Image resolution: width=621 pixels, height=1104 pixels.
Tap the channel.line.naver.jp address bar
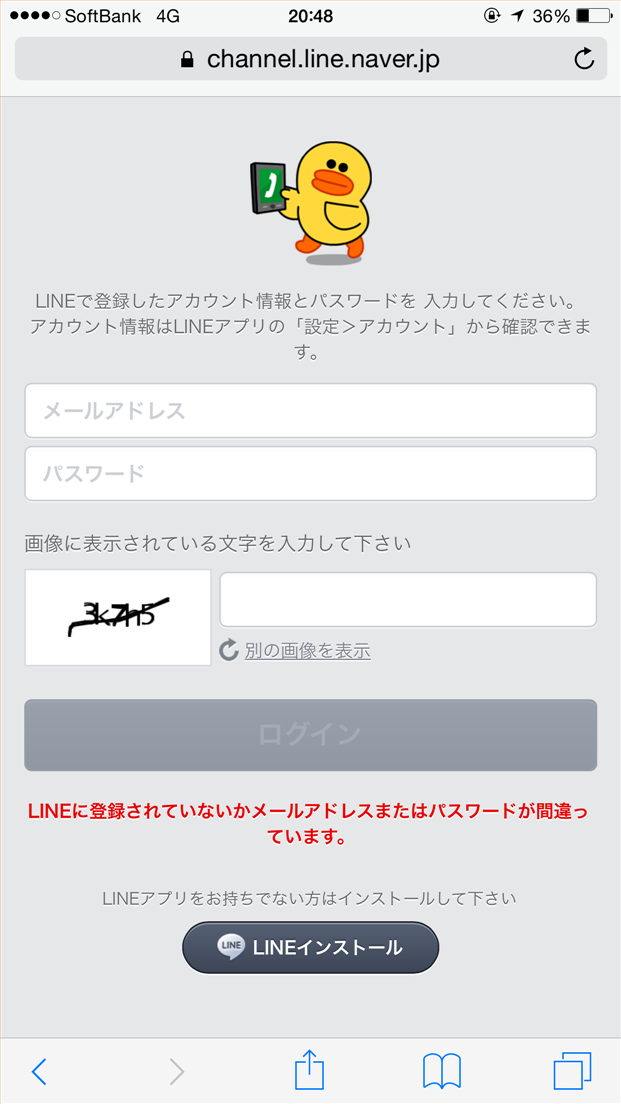click(310, 60)
